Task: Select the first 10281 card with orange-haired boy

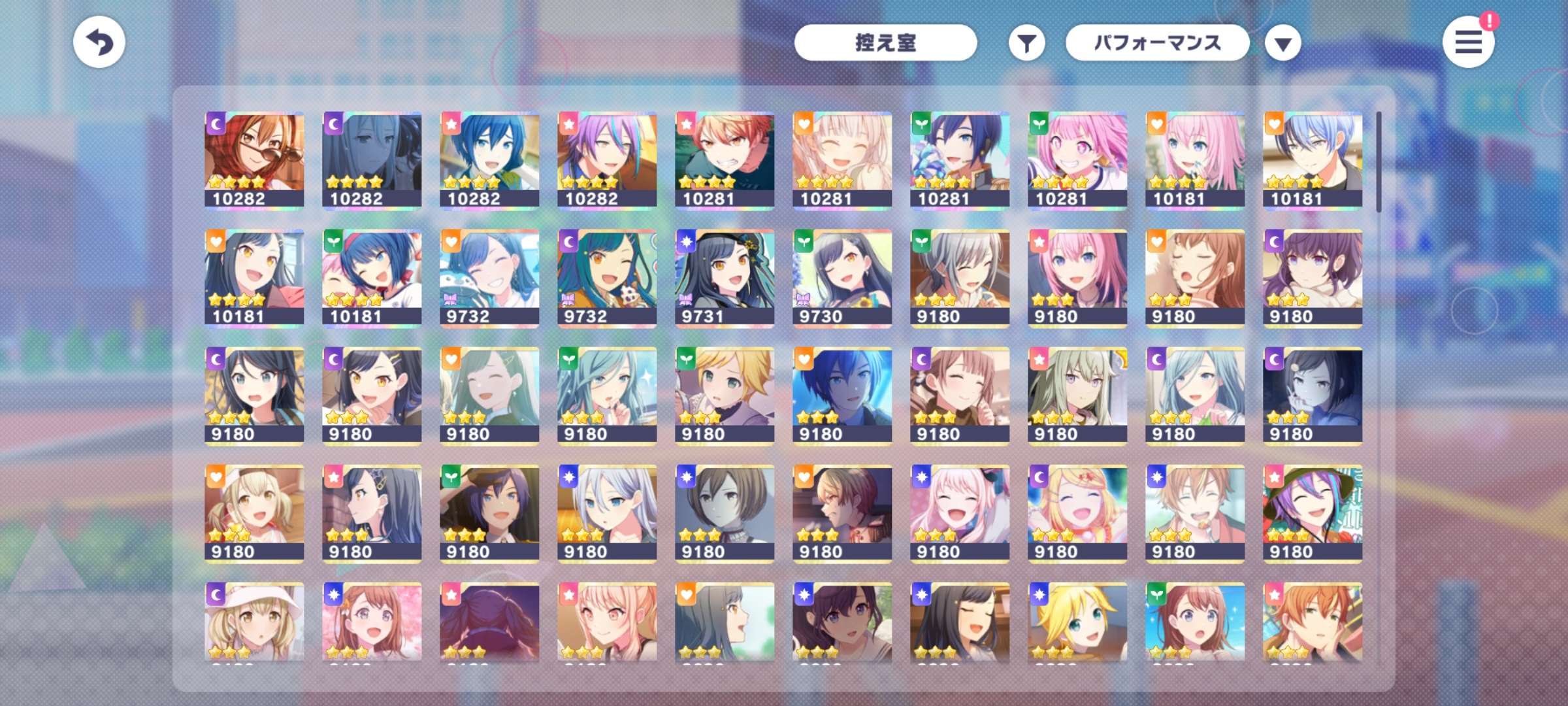Action: pyautogui.click(x=725, y=160)
